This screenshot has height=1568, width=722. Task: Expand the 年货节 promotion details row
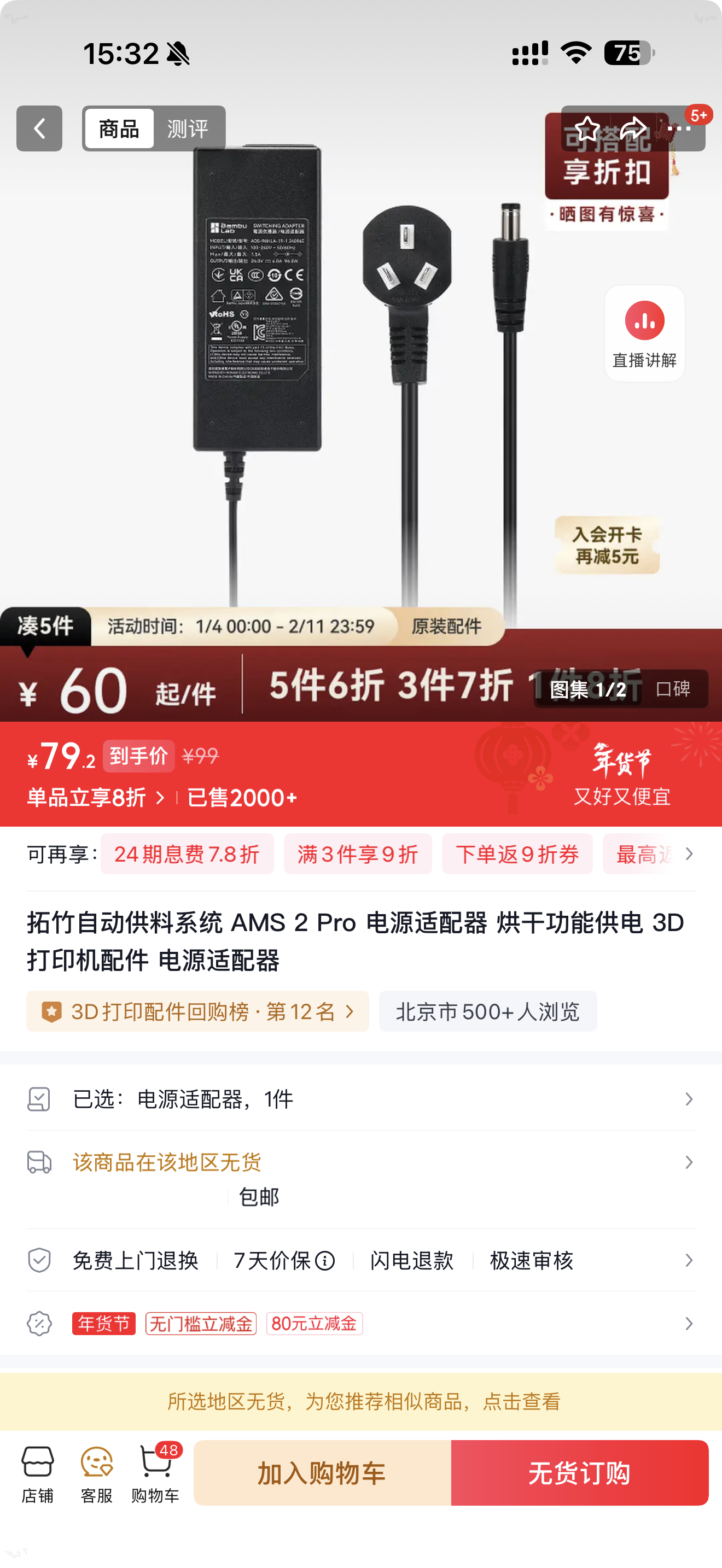pos(689,1323)
